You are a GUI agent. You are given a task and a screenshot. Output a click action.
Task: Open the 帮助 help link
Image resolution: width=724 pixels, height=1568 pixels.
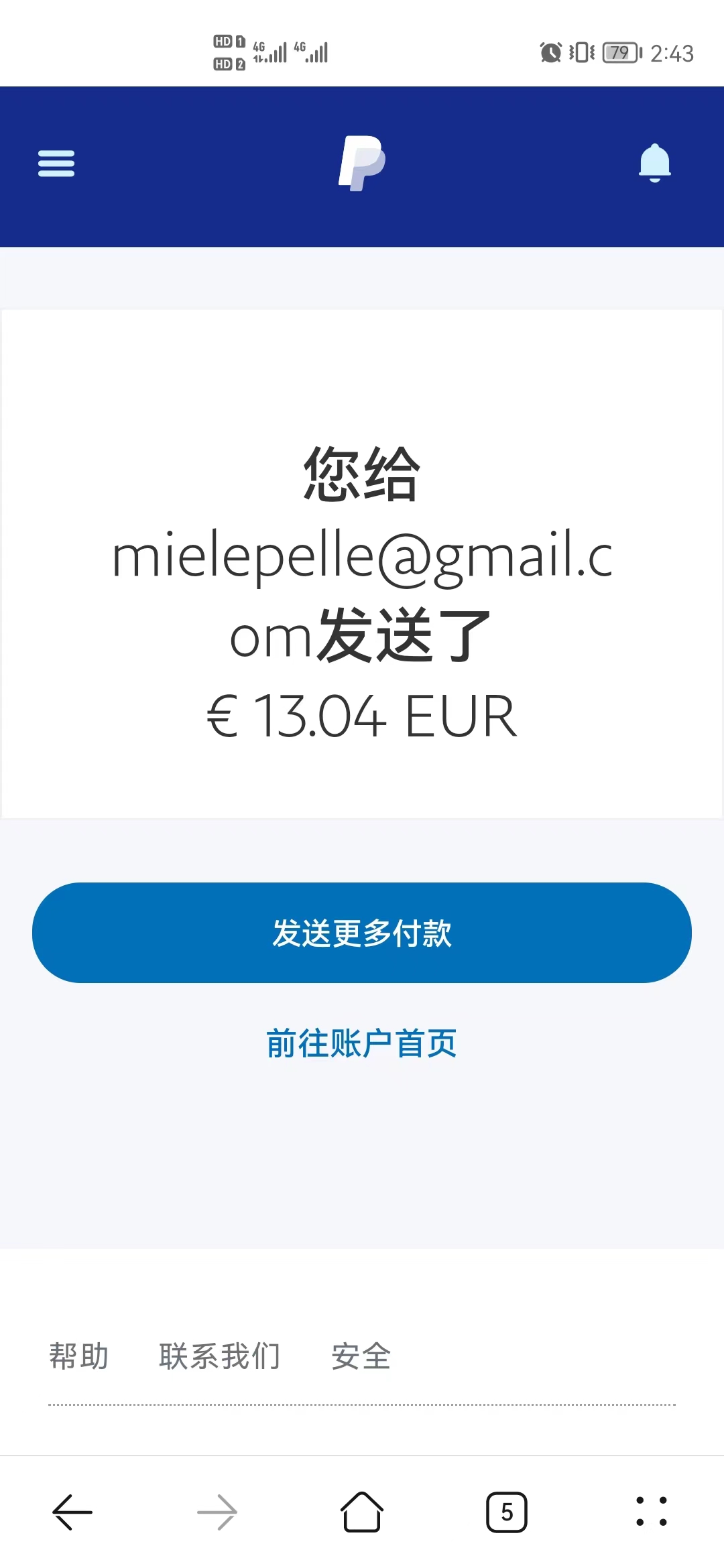(x=78, y=1356)
